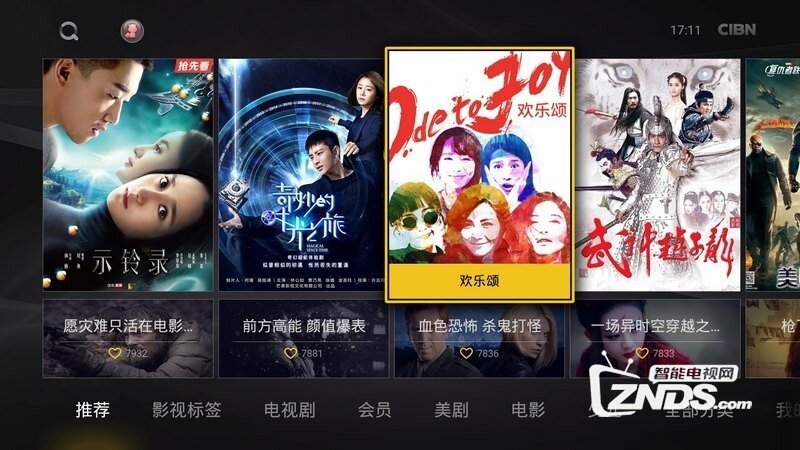Switch to the 会员 tab
The width and height of the screenshot is (800, 450).
(x=374, y=410)
